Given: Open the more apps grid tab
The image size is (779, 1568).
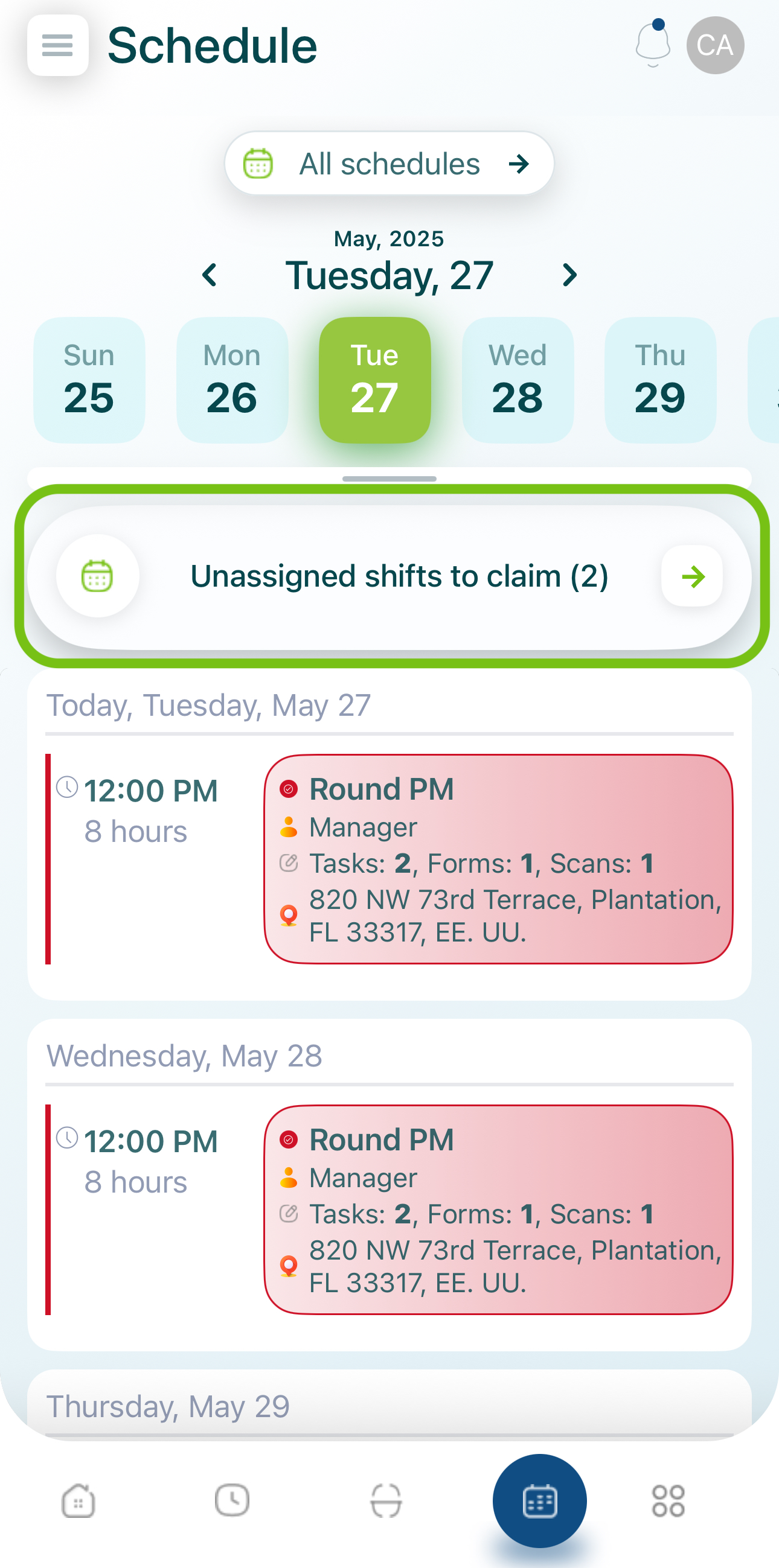Looking at the screenshot, I should (x=667, y=1500).
